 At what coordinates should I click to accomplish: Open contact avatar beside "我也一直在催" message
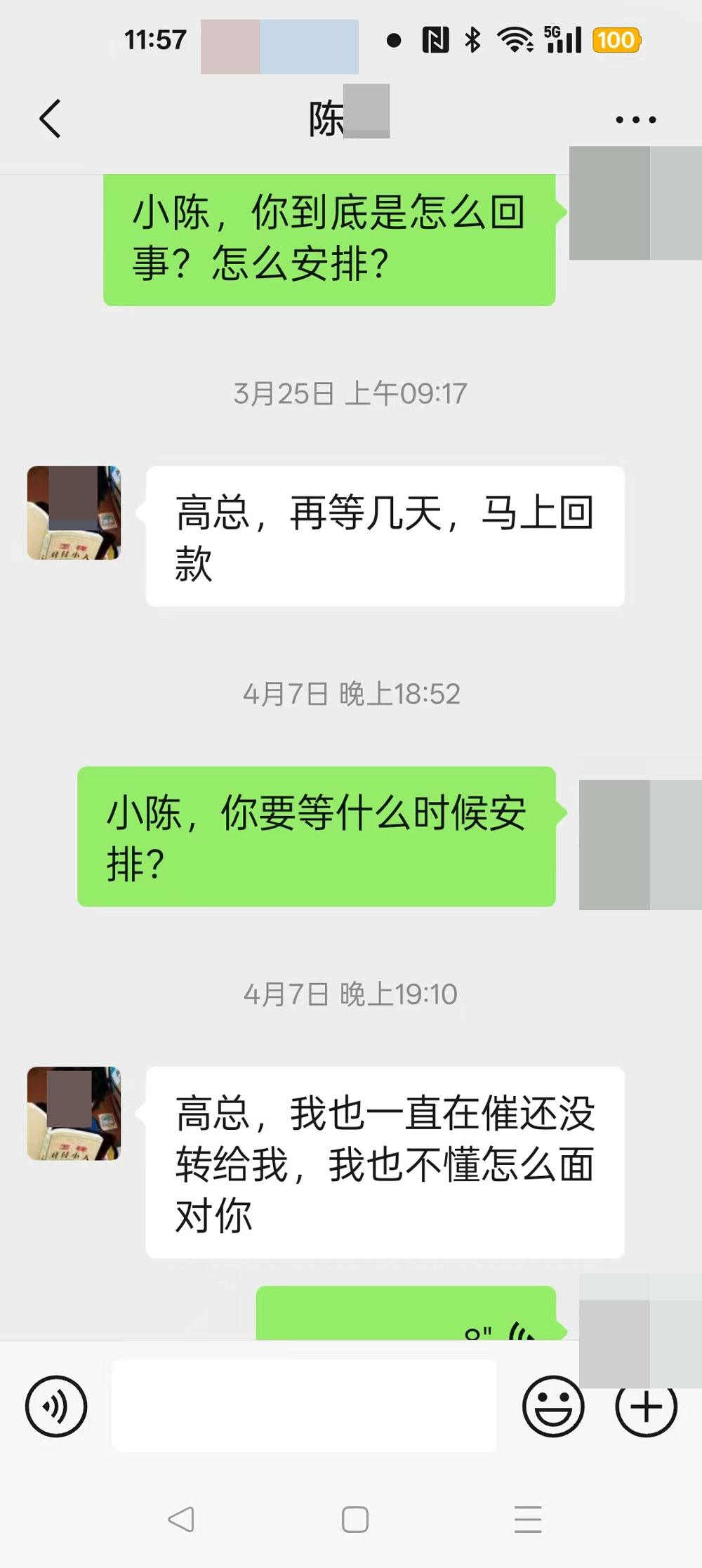pyautogui.click(x=74, y=1114)
